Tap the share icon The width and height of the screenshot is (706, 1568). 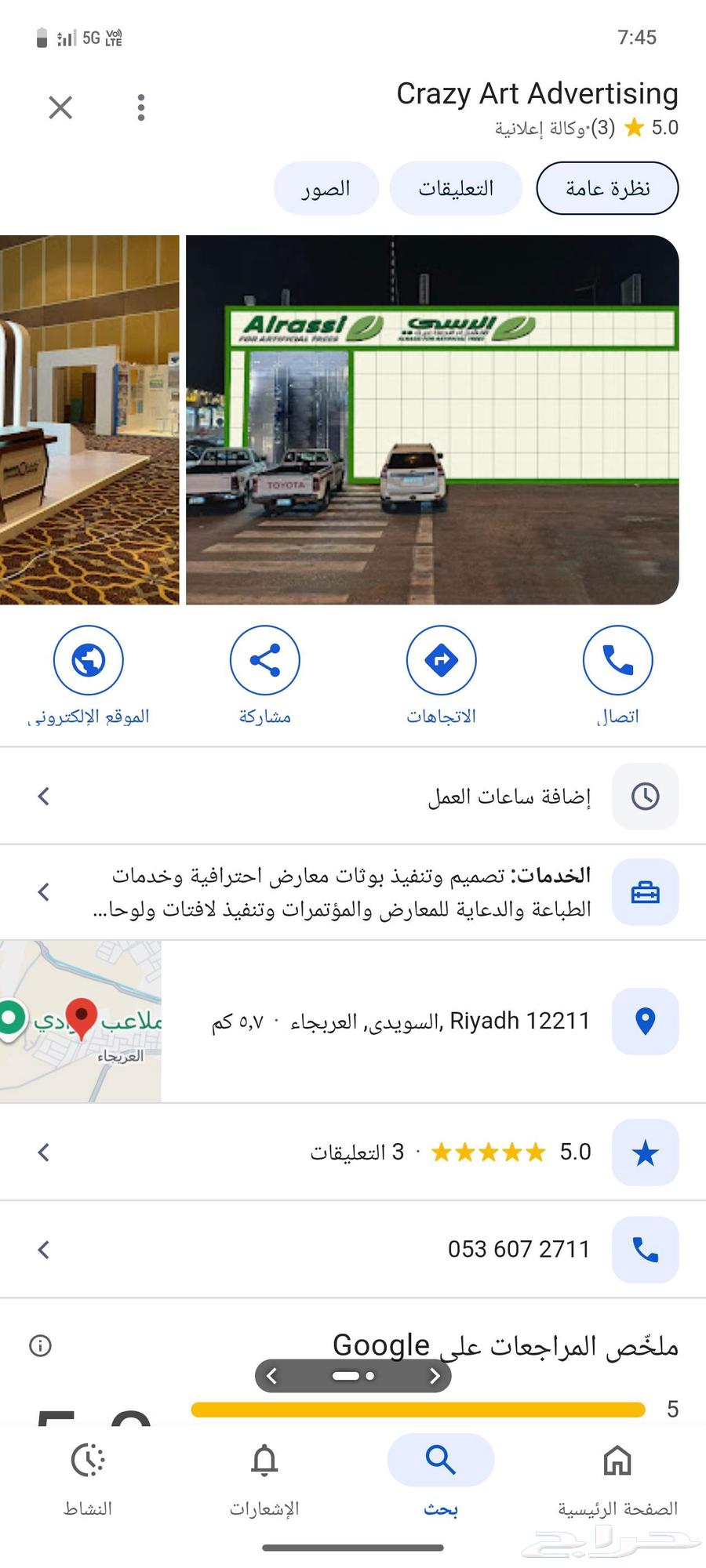[x=264, y=660]
